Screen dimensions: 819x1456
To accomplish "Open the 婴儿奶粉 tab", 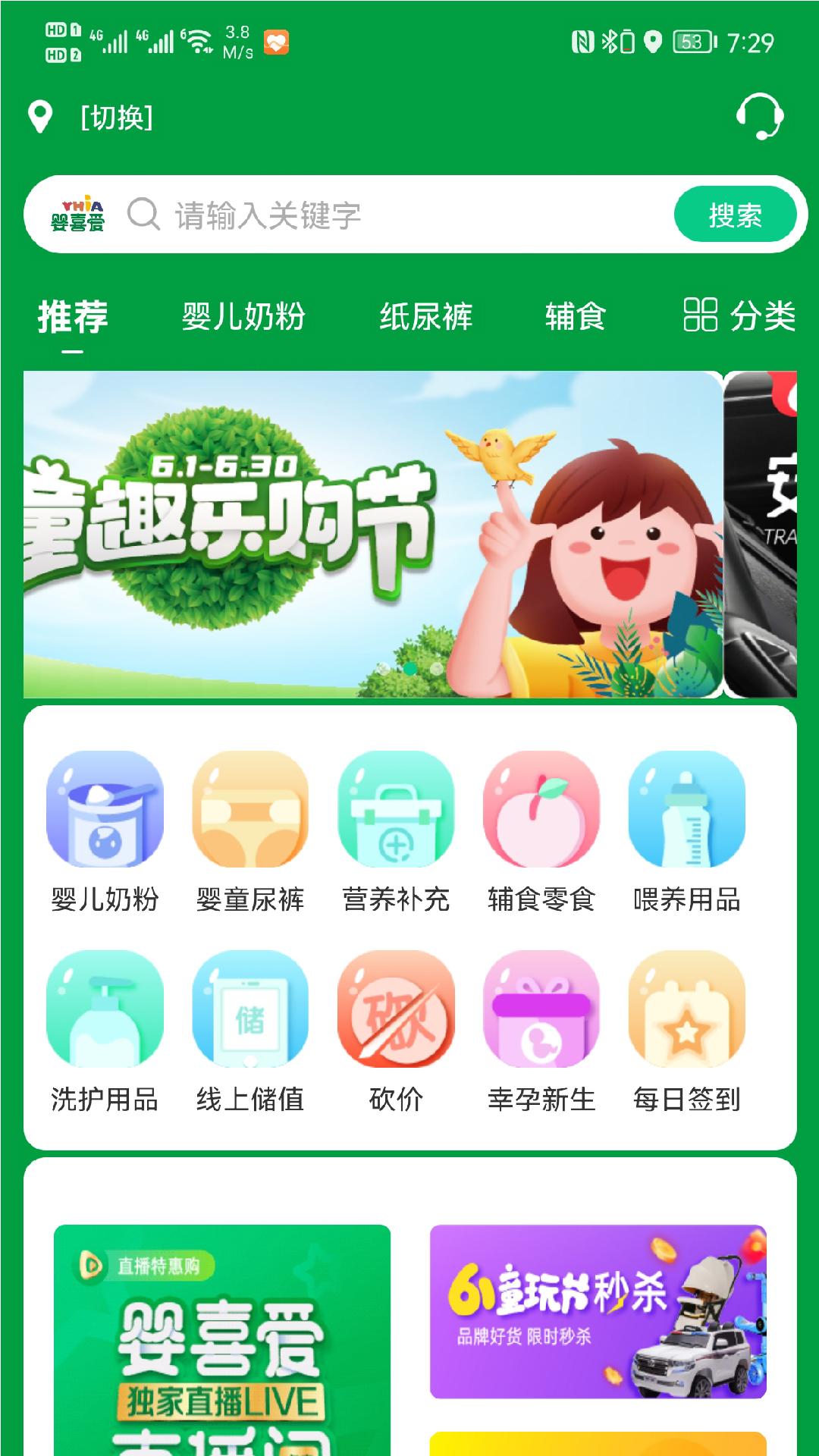I will (x=245, y=317).
